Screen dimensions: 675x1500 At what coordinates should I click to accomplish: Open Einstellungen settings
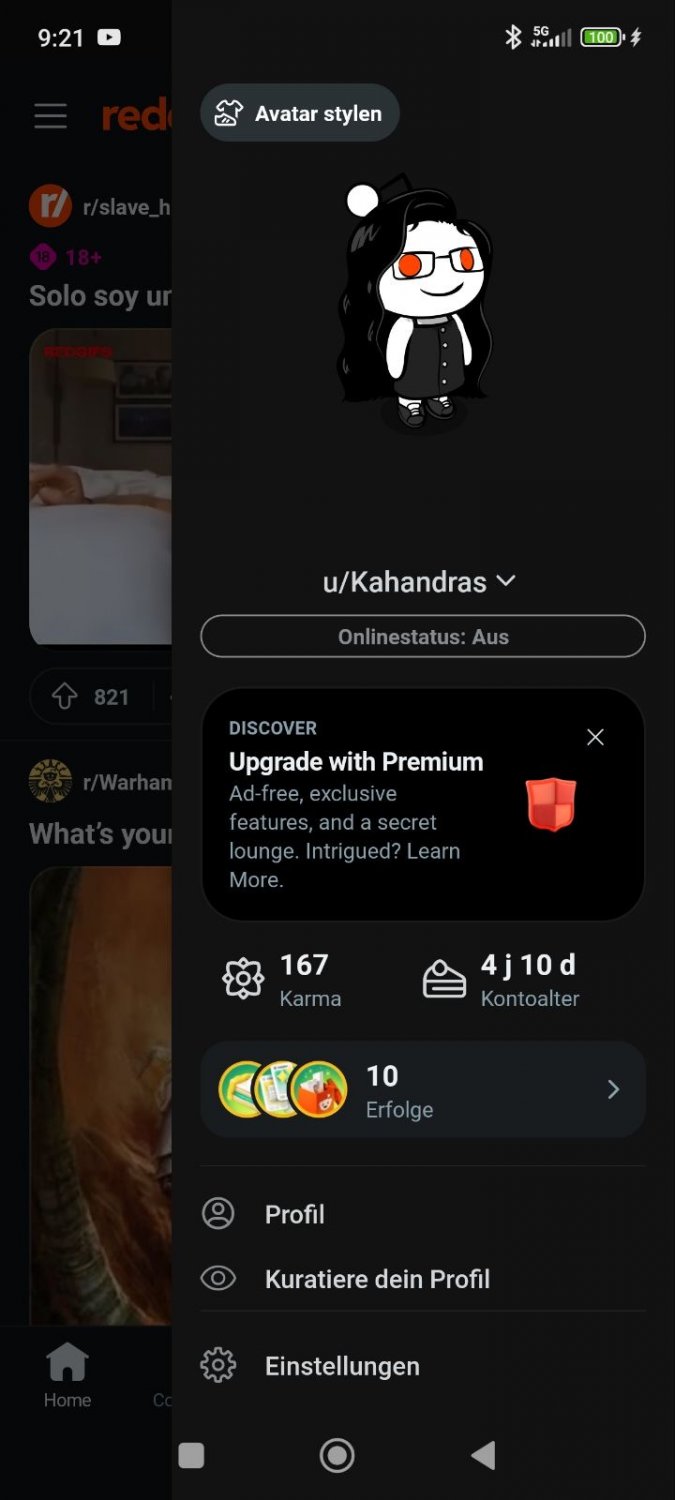(x=423, y=1366)
